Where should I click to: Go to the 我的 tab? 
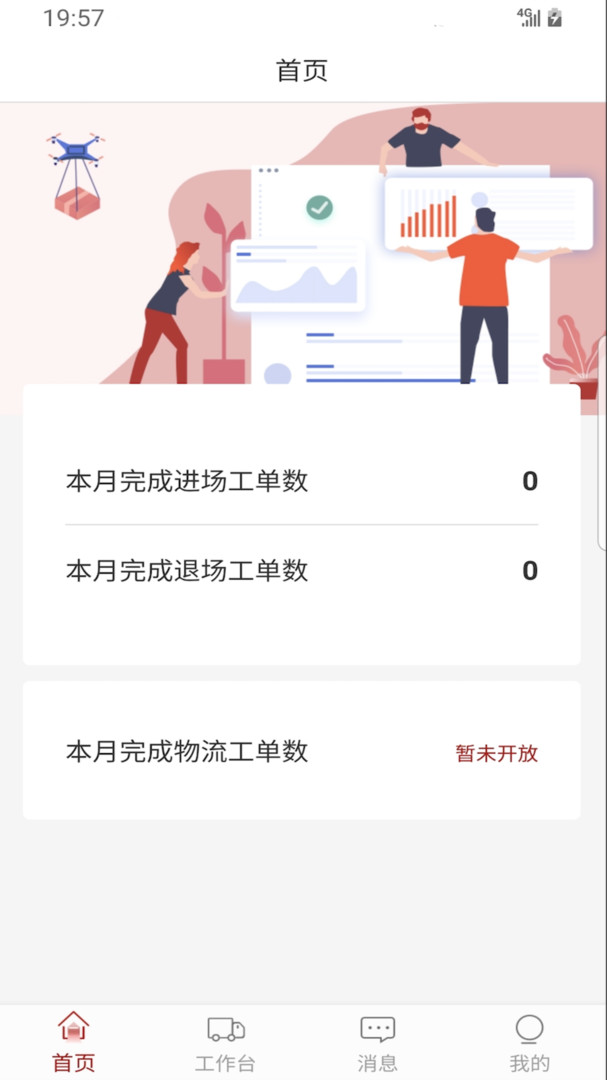tap(529, 1044)
